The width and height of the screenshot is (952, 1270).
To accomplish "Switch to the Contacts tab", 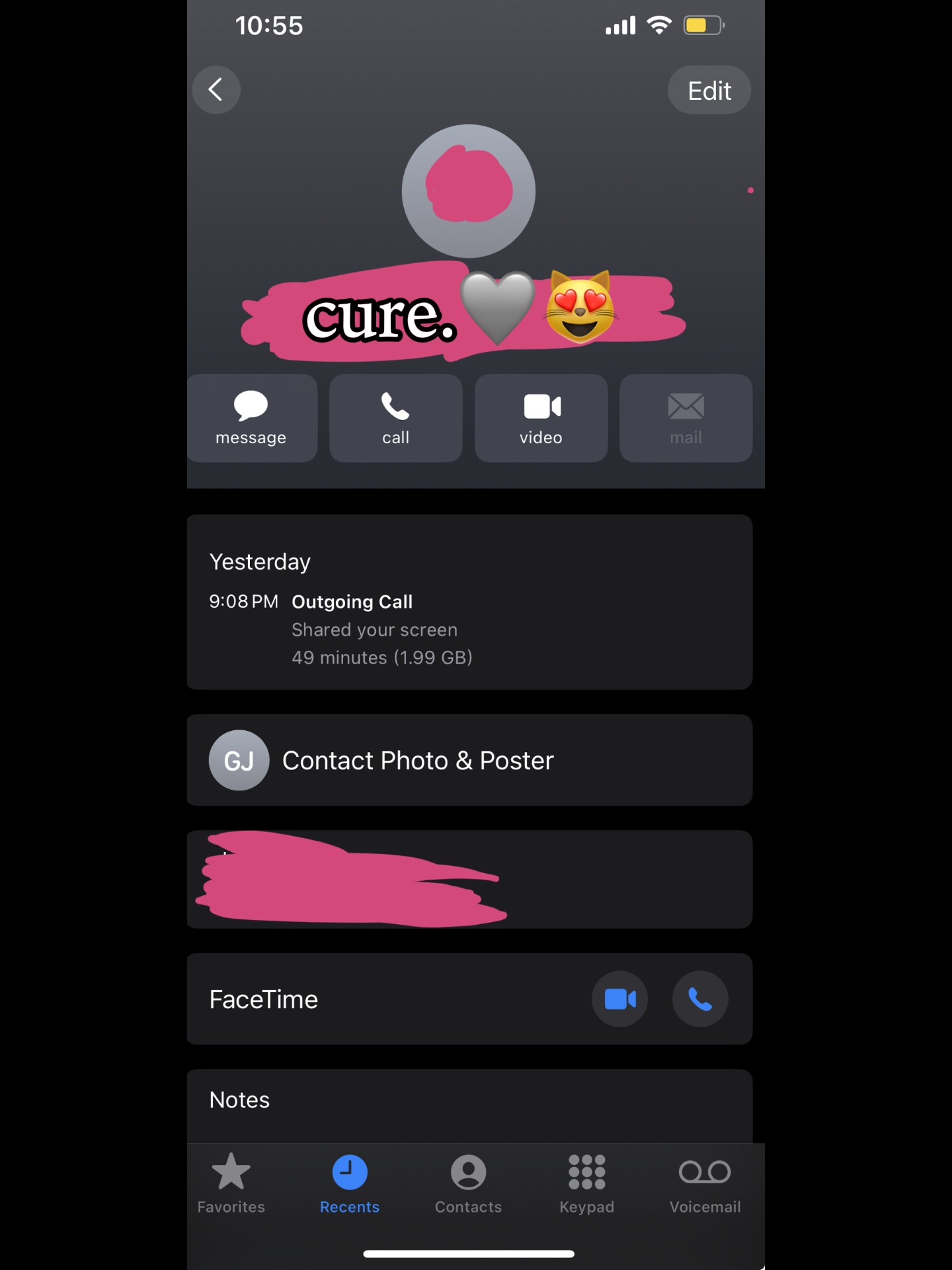I will click(468, 1184).
